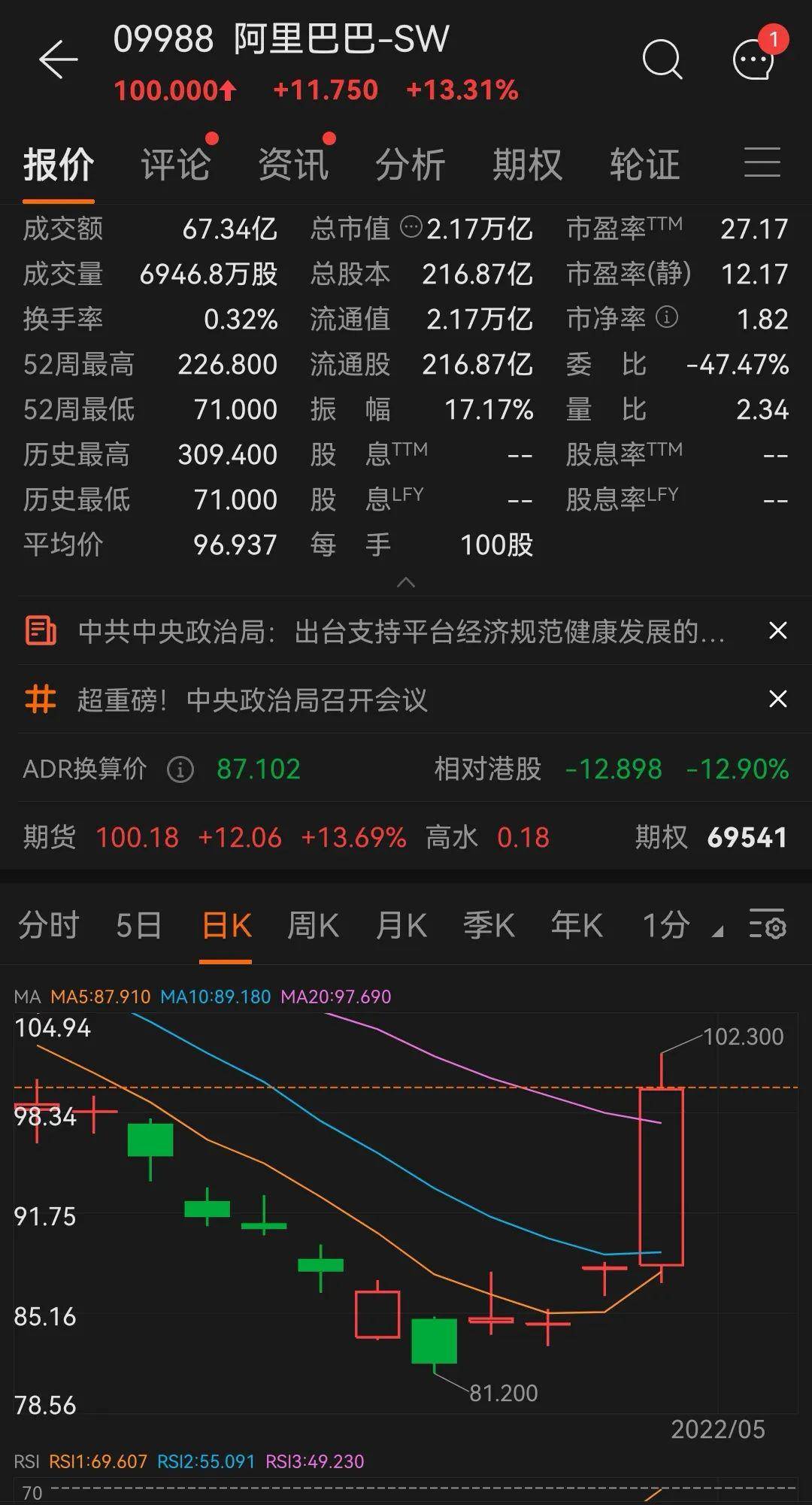Switch to the 评论 tab

[175, 164]
